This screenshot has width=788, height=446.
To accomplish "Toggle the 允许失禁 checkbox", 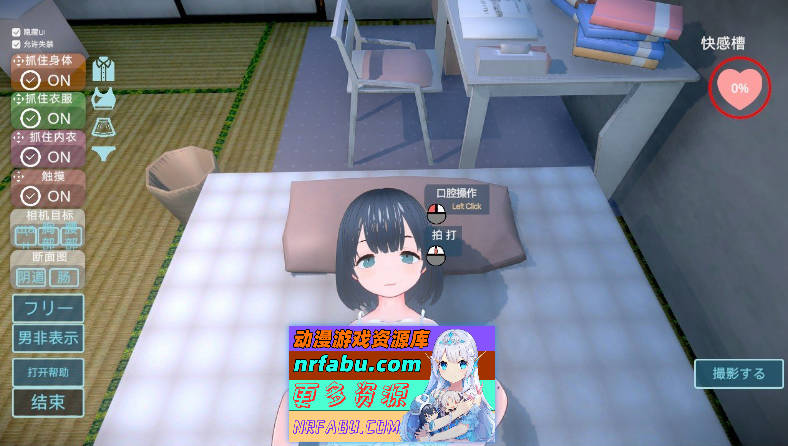I will (x=16, y=45).
